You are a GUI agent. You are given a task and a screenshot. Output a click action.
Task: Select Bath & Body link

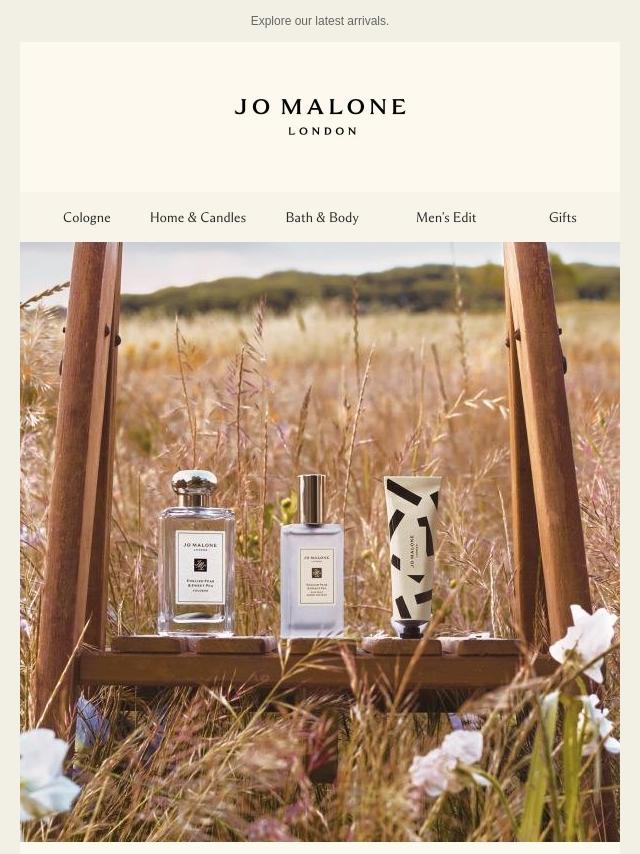tap(322, 217)
